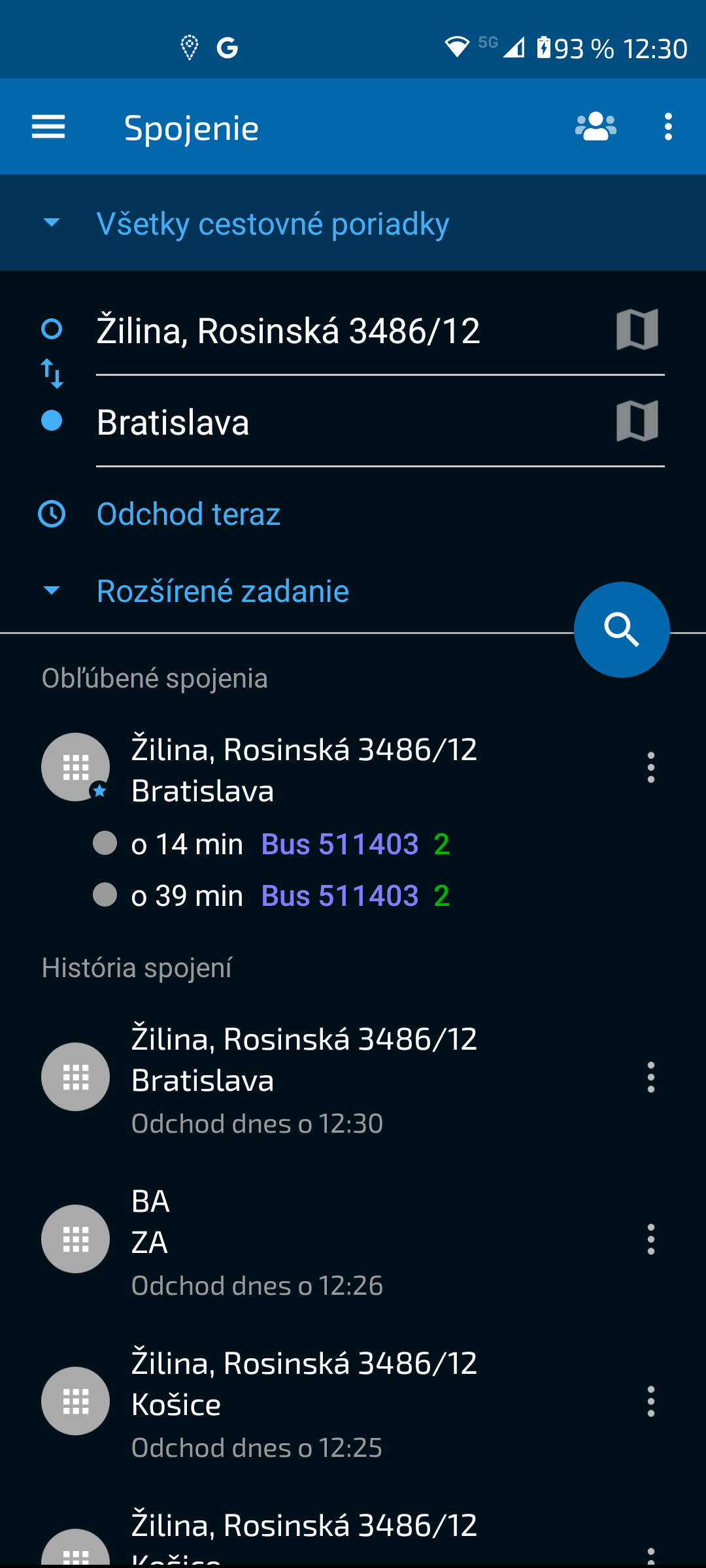Open the passengers group icon
This screenshot has width=706, height=1568.
tap(596, 127)
